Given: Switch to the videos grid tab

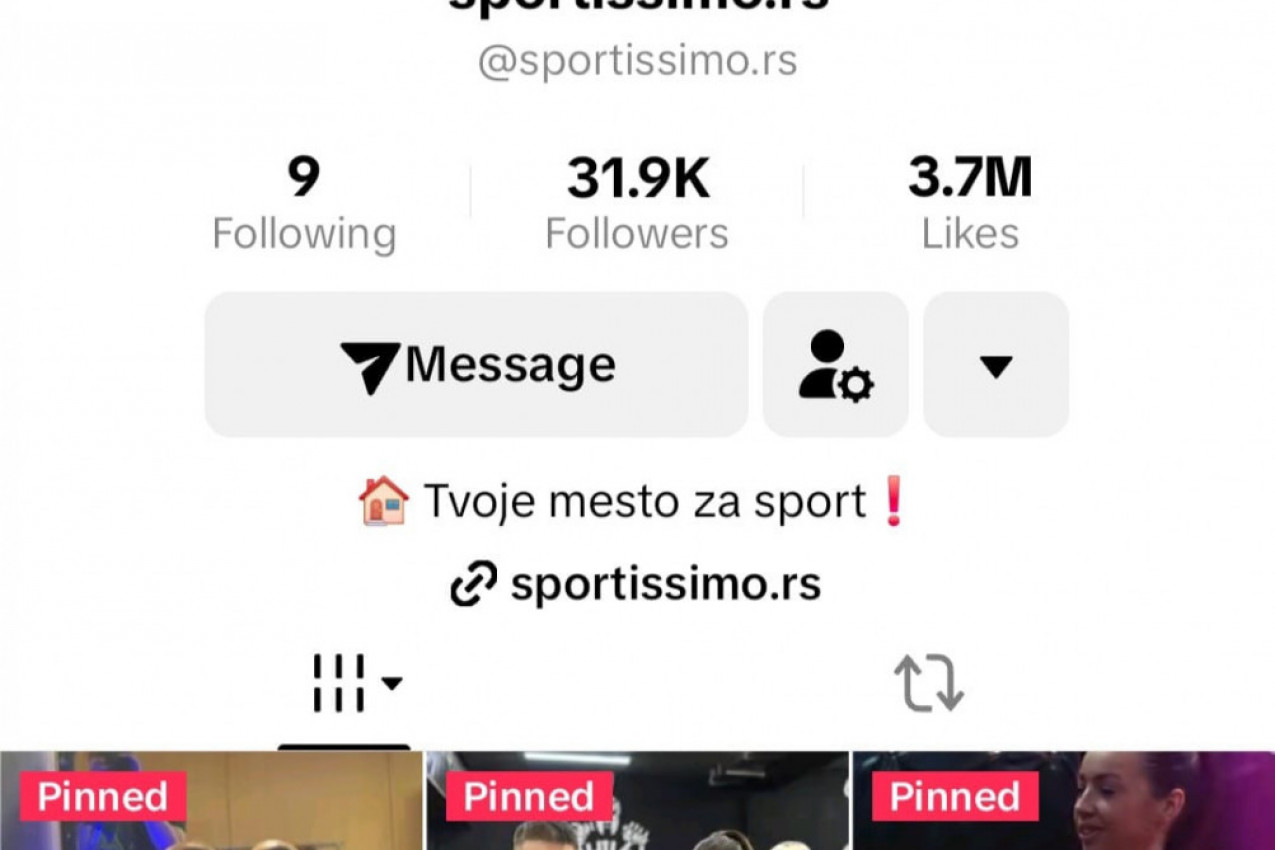Looking at the screenshot, I should pyautogui.click(x=345, y=685).
